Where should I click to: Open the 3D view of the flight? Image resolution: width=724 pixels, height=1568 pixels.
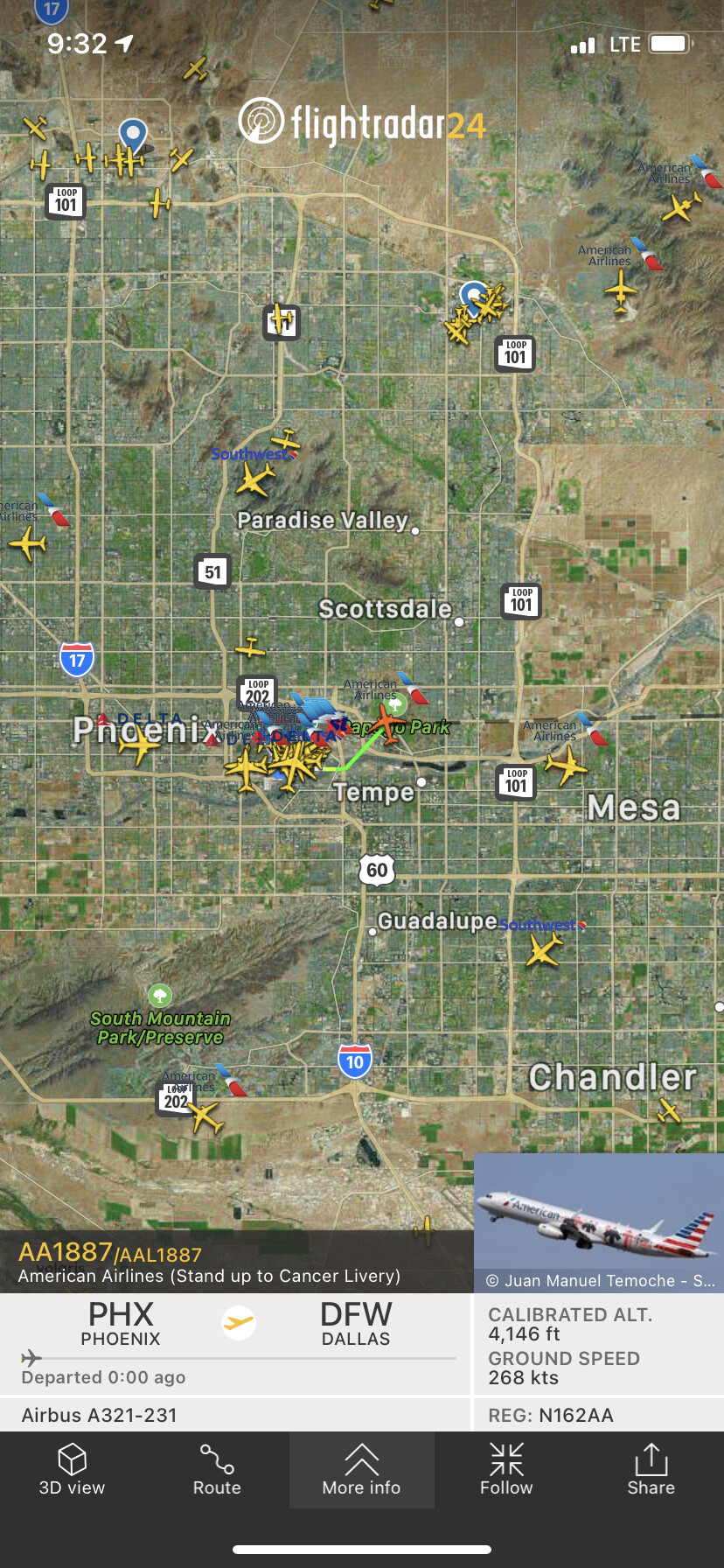[72, 1470]
